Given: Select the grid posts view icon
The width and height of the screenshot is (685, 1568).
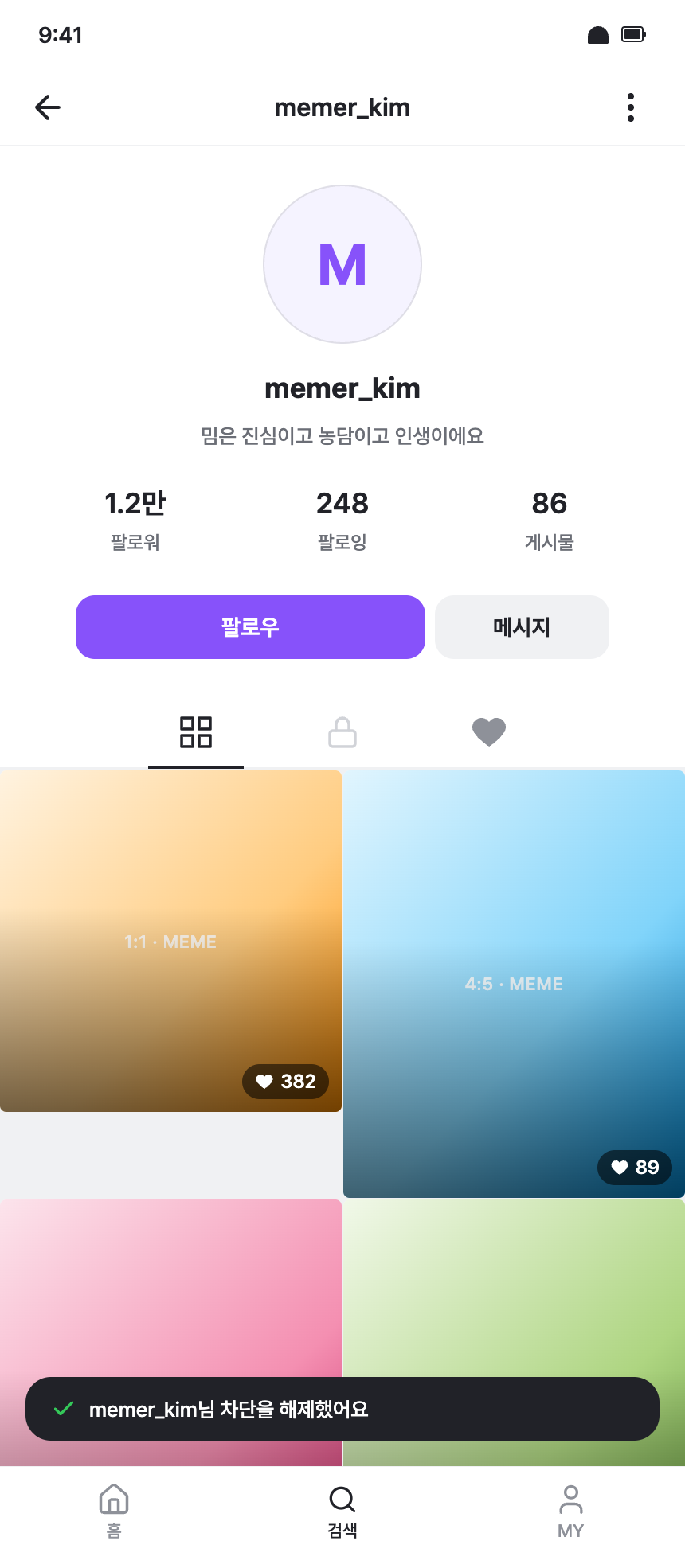Looking at the screenshot, I should 195,731.
